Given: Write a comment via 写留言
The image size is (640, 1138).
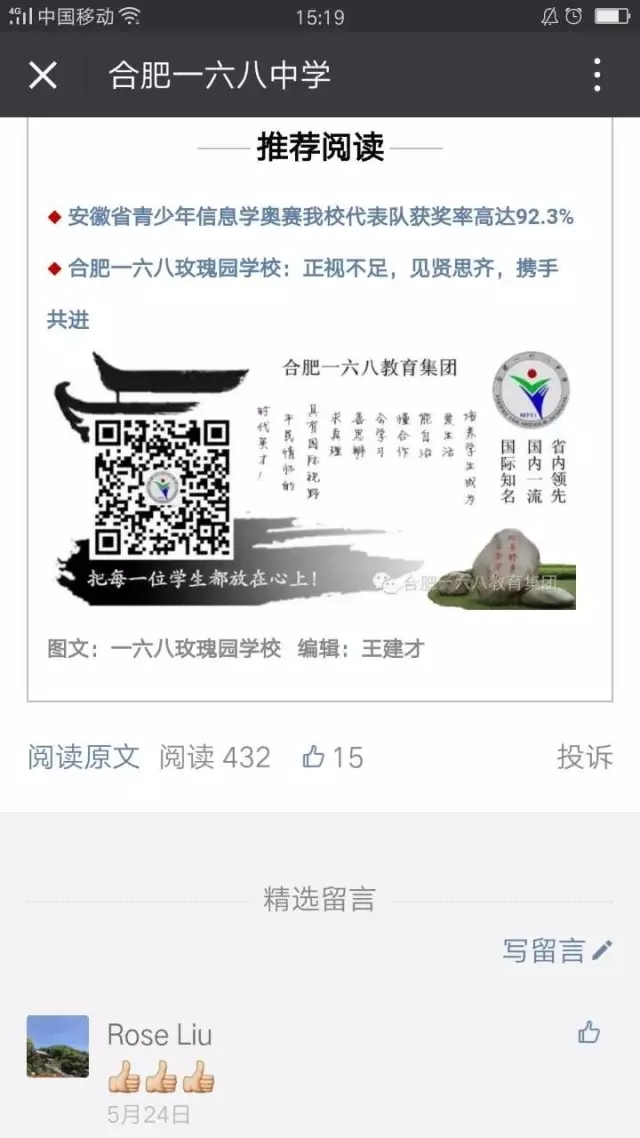Looking at the screenshot, I should point(557,950).
